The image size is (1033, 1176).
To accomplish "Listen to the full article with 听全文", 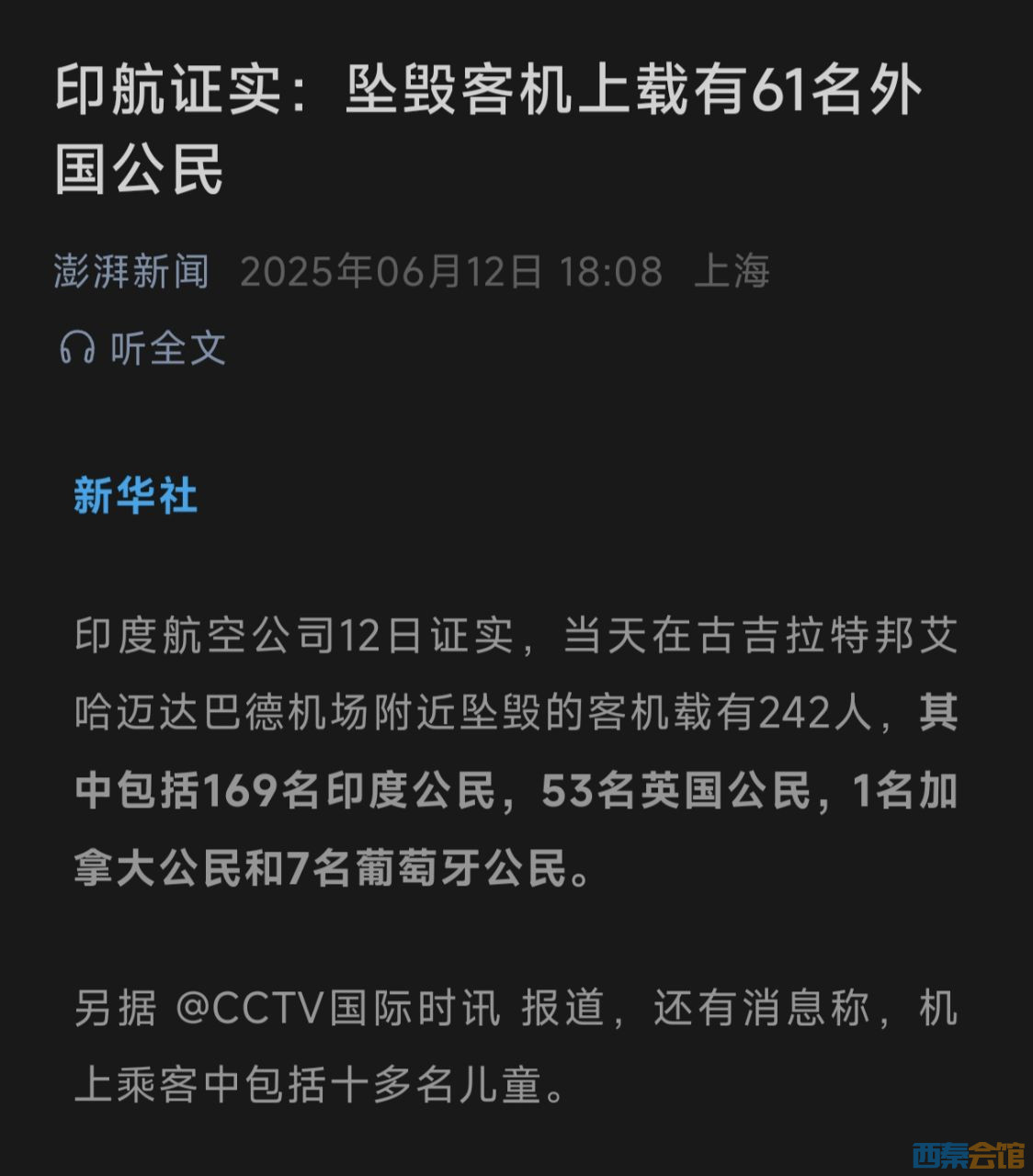I will pos(142,348).
